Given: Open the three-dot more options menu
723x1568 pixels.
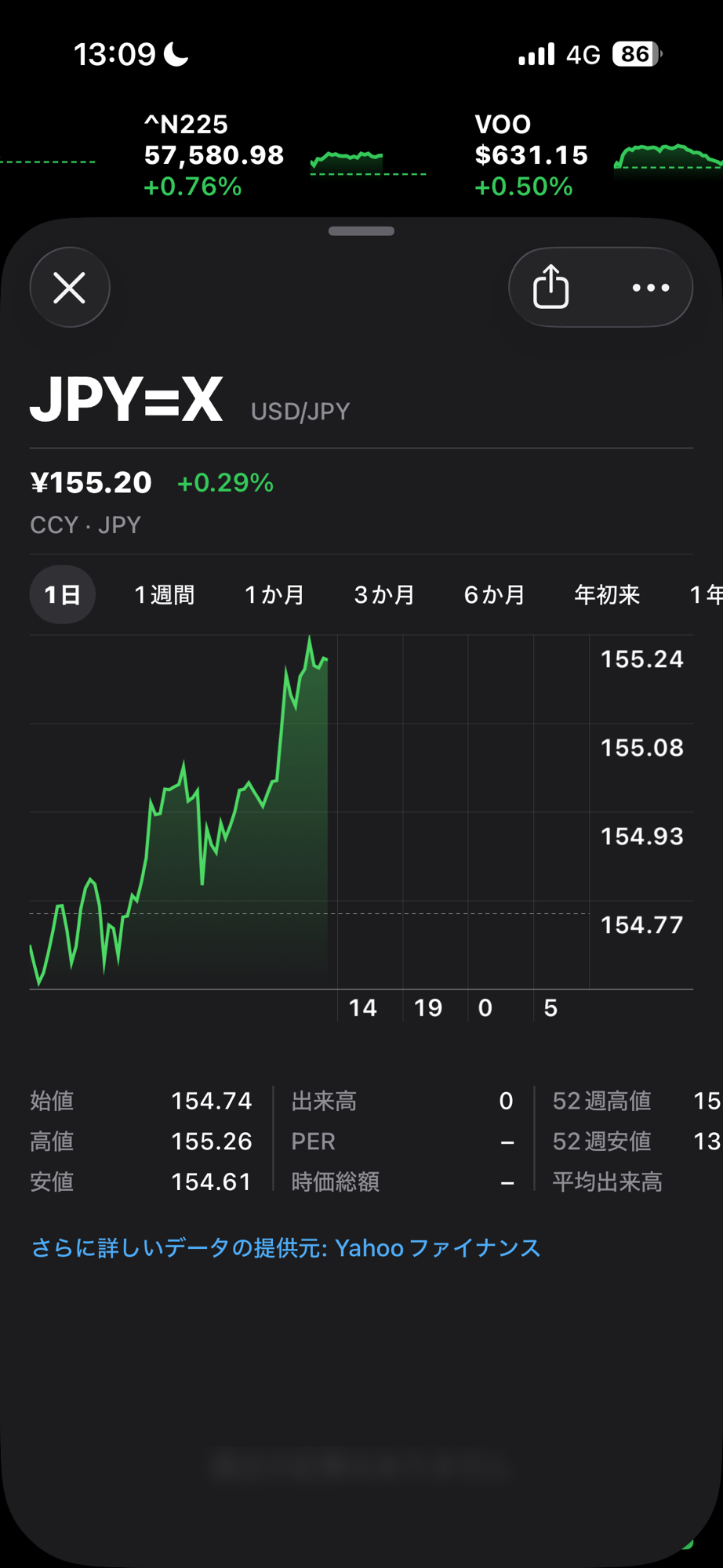Looking at the screenshot, I should coord(650,288).
